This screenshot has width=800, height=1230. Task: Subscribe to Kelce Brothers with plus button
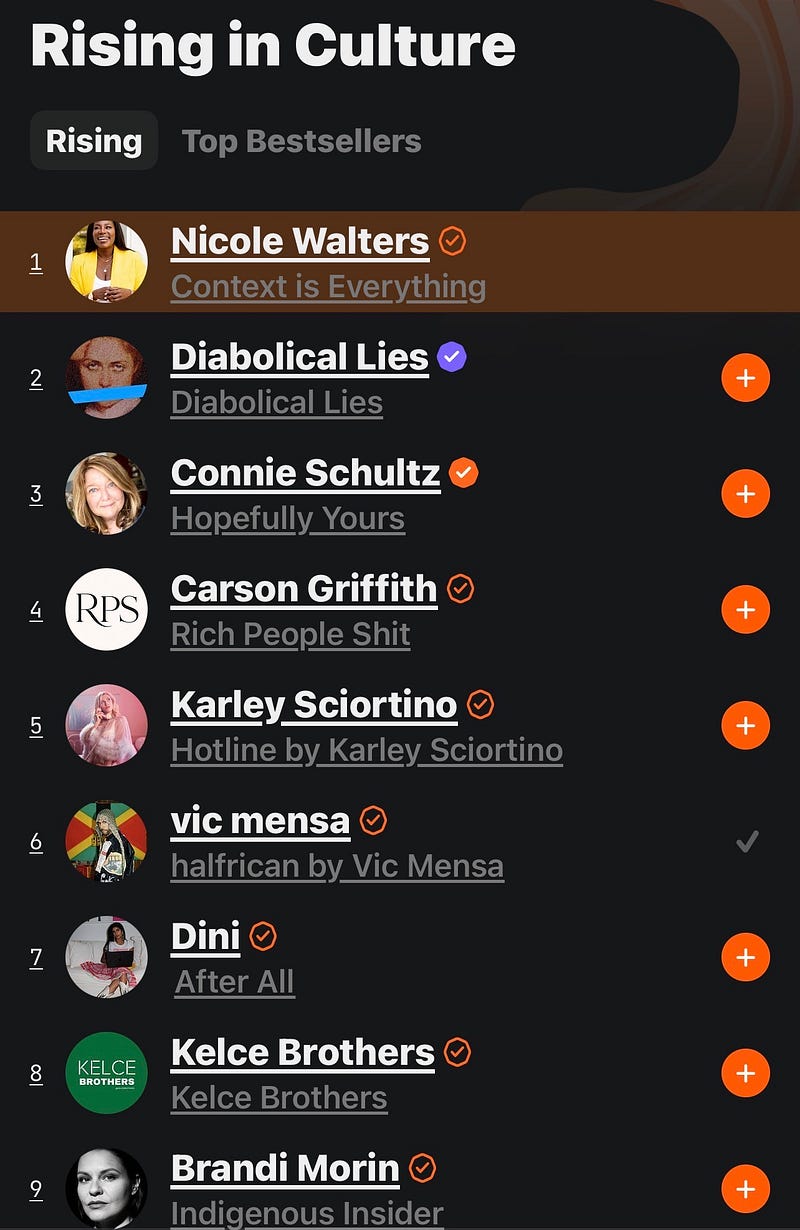(745, 1074)
